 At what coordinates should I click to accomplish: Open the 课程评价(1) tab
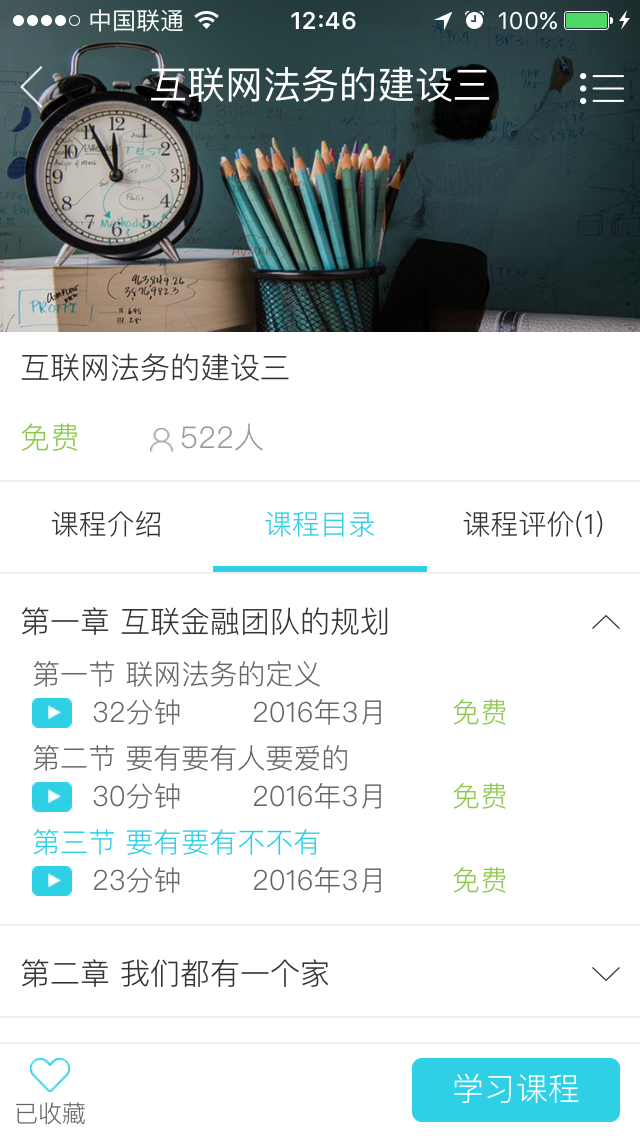533,525
